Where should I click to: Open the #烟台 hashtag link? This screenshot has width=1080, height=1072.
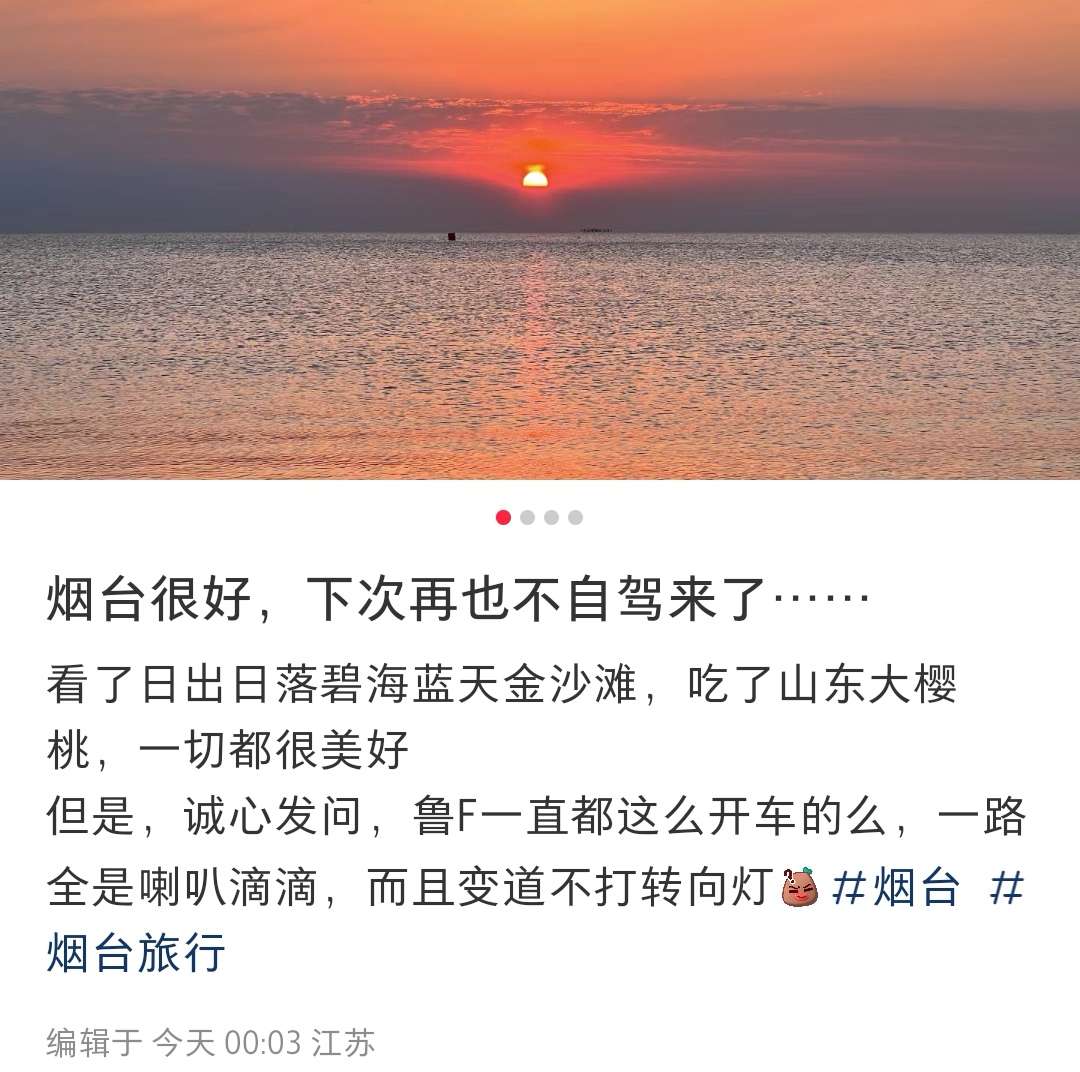point(895,888)
